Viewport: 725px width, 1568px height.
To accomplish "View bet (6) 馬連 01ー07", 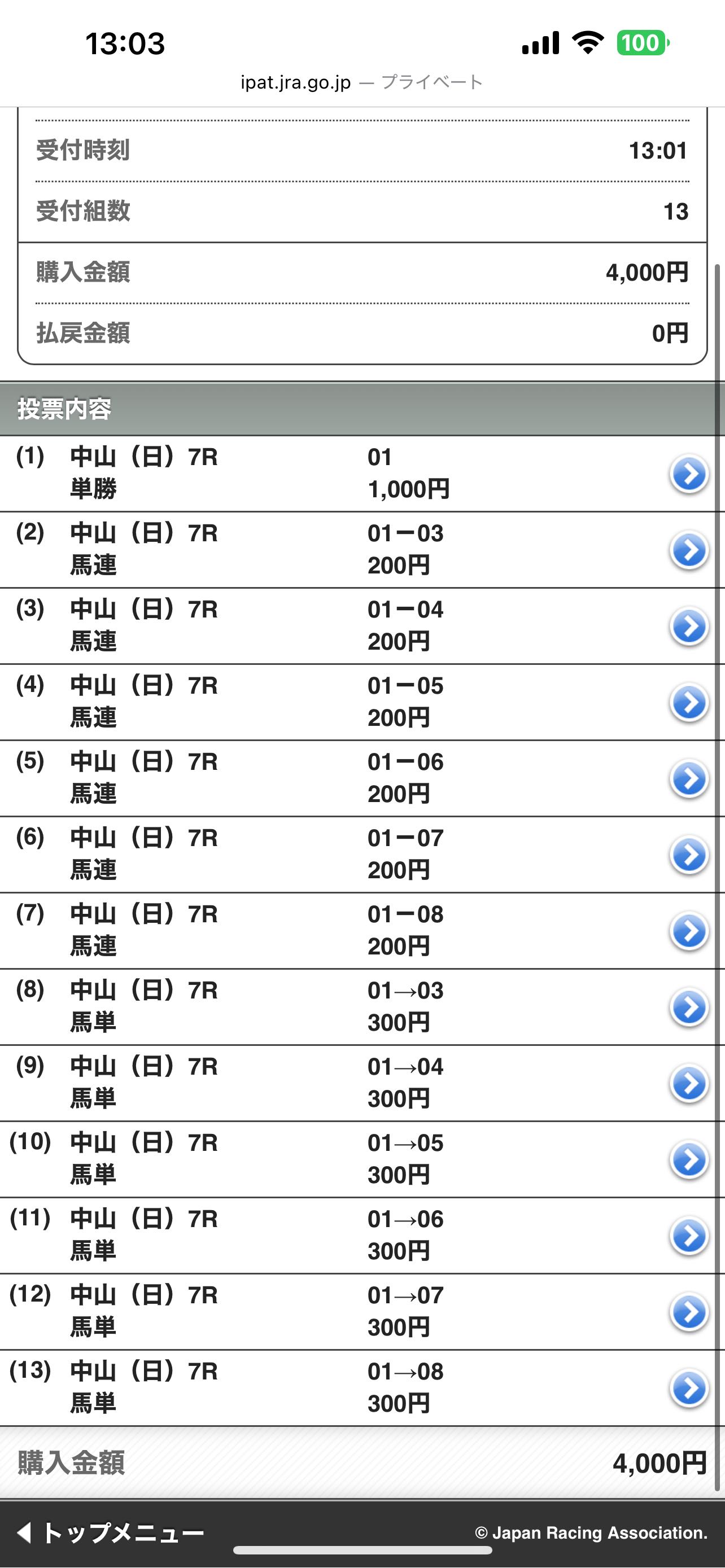I will 688,854.
